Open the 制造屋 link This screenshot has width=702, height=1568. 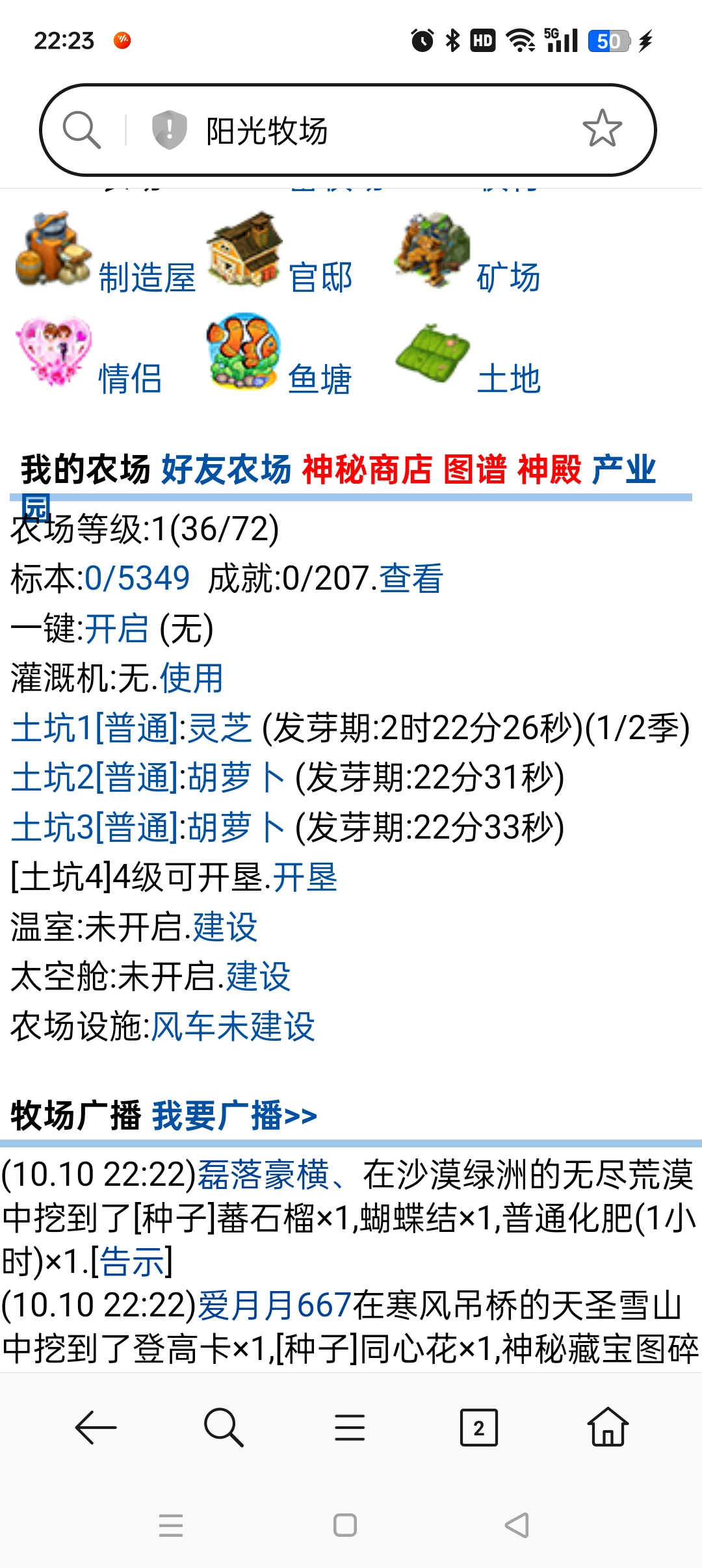pyautogui.click(x=147, y=278)
